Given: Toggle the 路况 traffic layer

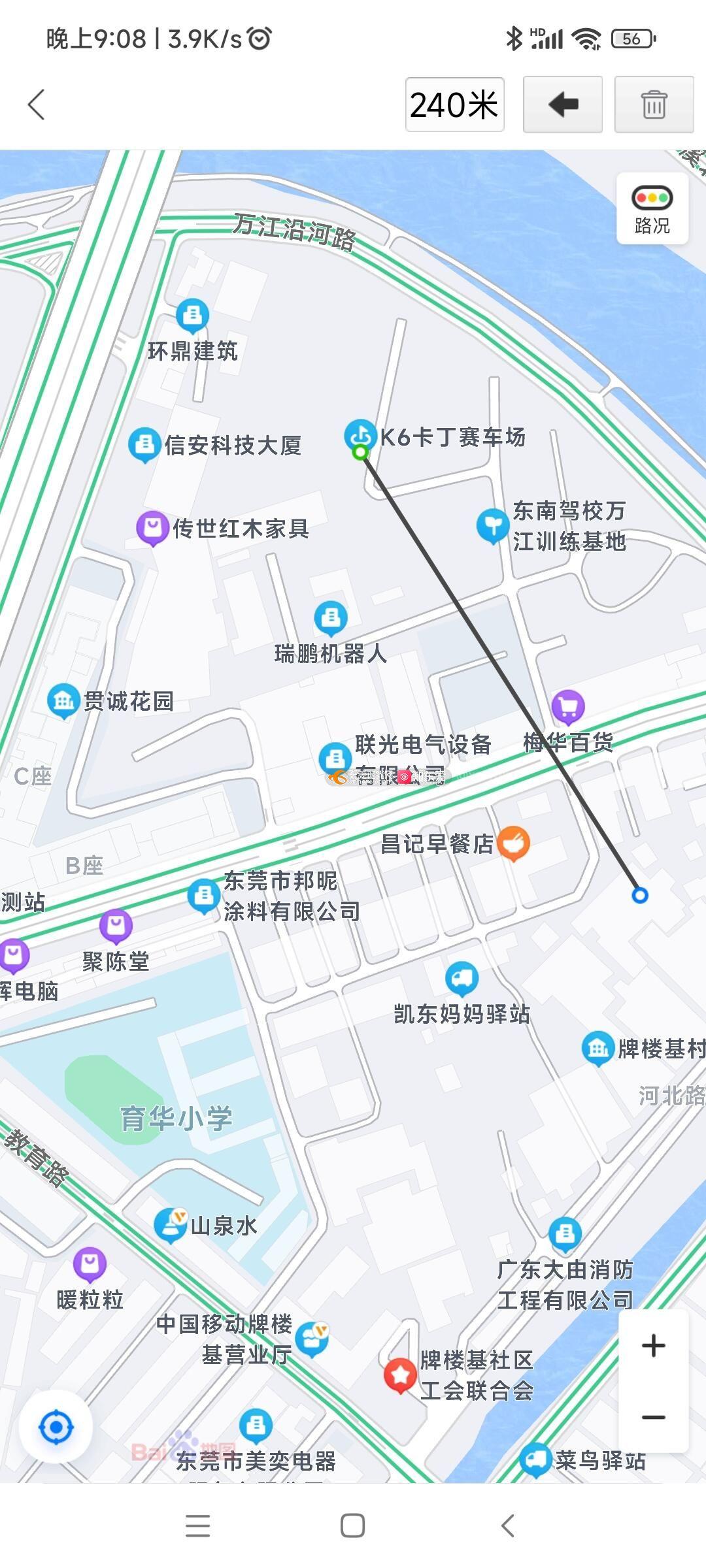Looking at the screenshot, I should point(652,209).
